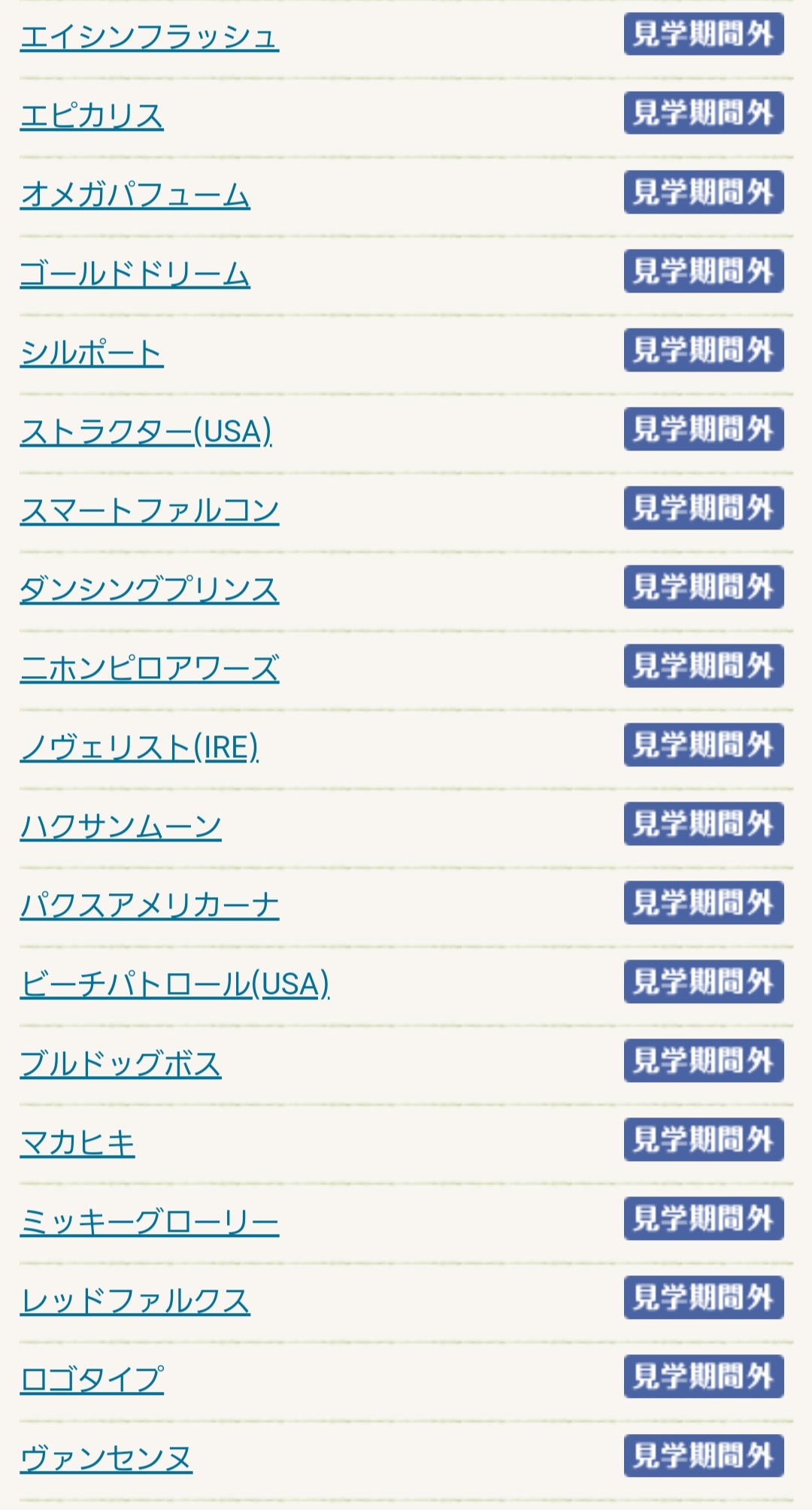Open the ヴァンセンヌ link
The width and height of the screenshot is (812, 1510).
[106, 1458]
